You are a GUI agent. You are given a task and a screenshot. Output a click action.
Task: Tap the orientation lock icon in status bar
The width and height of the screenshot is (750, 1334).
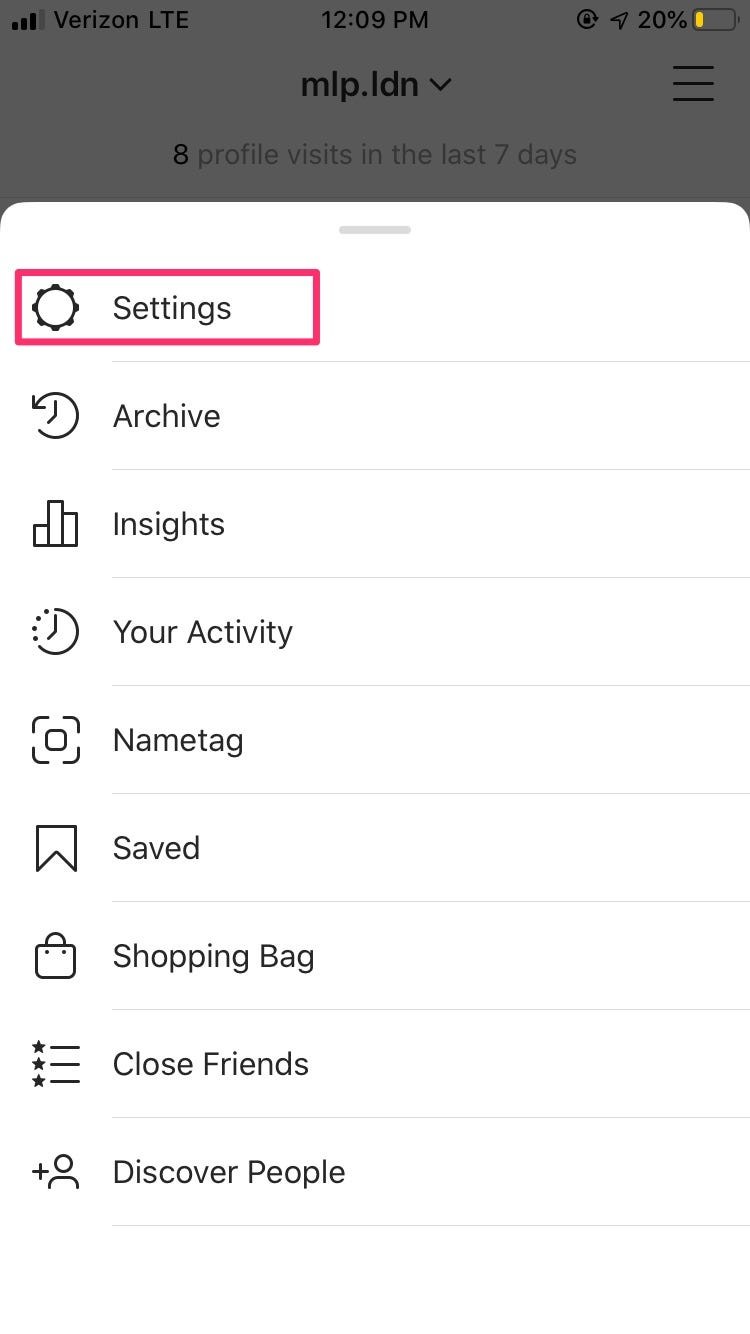[588, 19]
